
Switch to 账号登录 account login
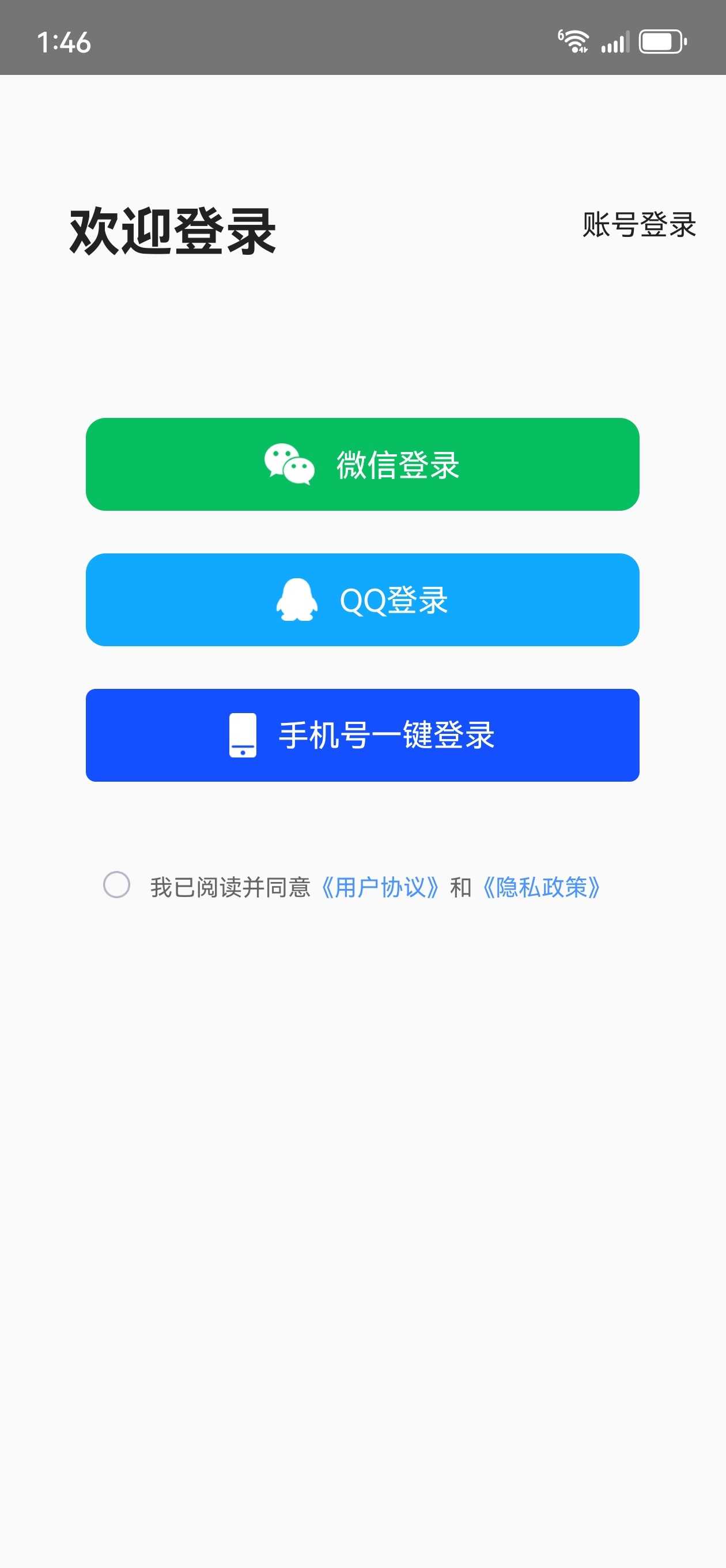(x=638, y=225)
